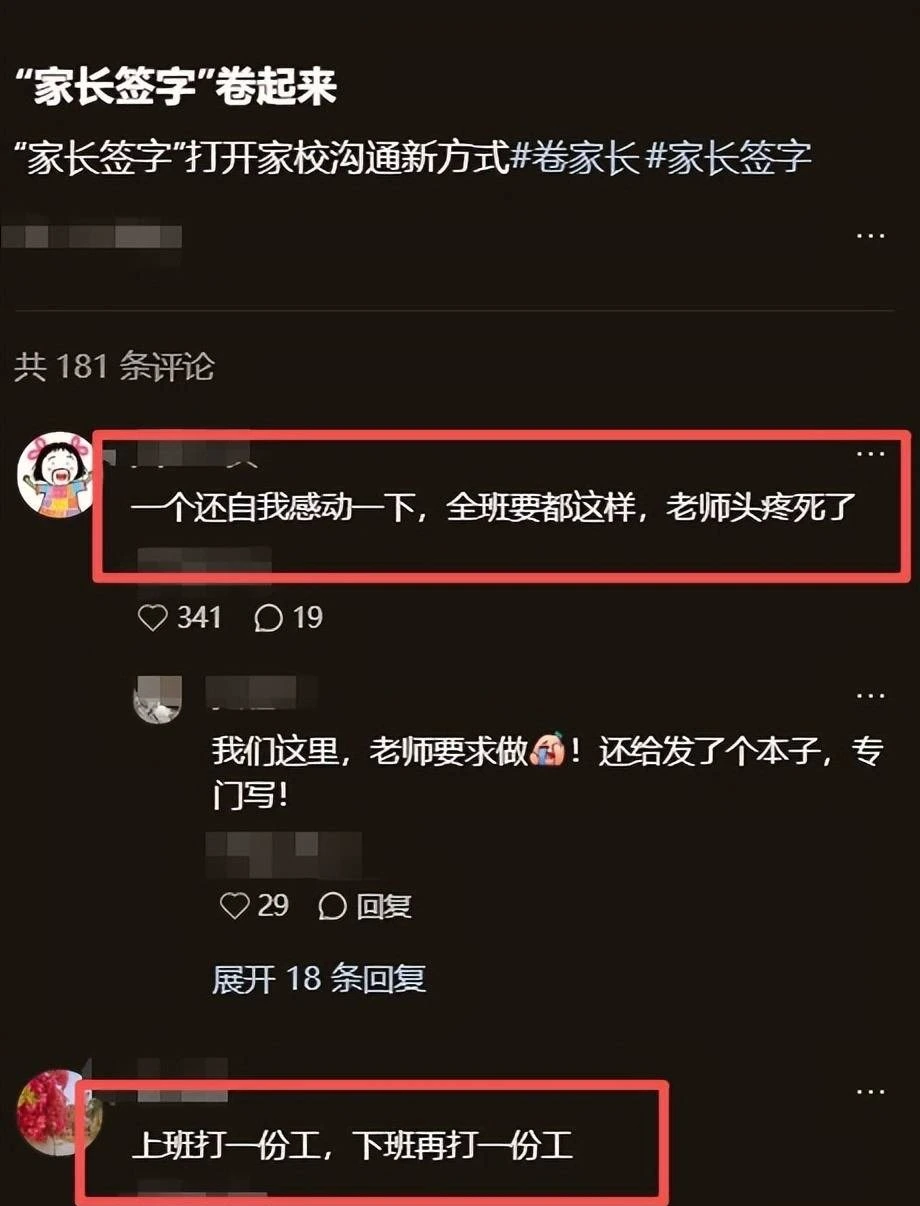Tap 回复 under the 还给发了个本子 reply

point(365,906)
